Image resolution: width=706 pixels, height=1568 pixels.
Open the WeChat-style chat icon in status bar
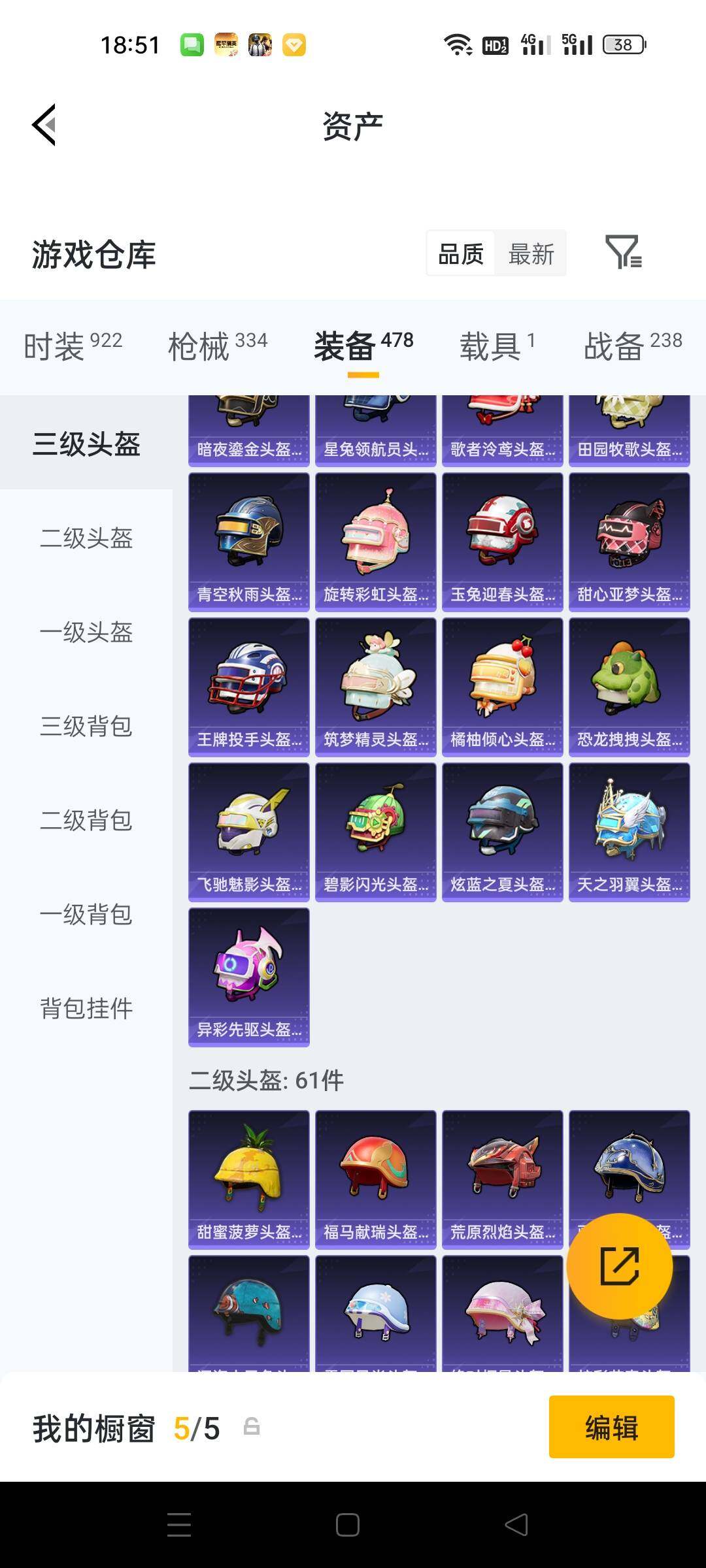tap(190, 44)
